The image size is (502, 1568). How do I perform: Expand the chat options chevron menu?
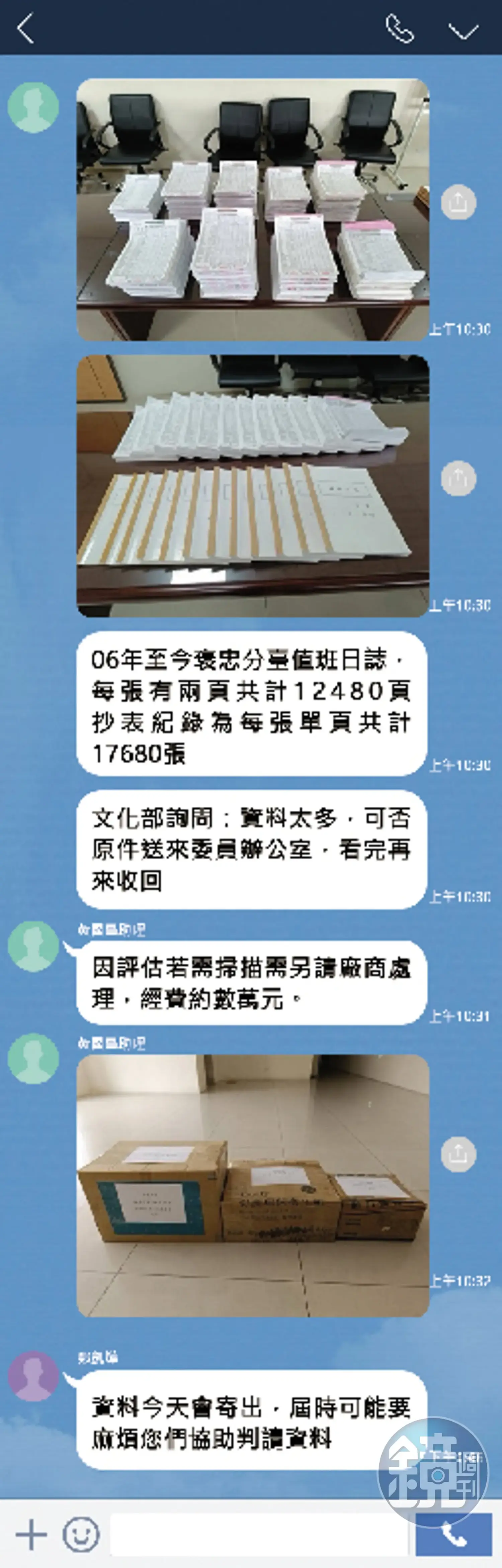point(463,29)
